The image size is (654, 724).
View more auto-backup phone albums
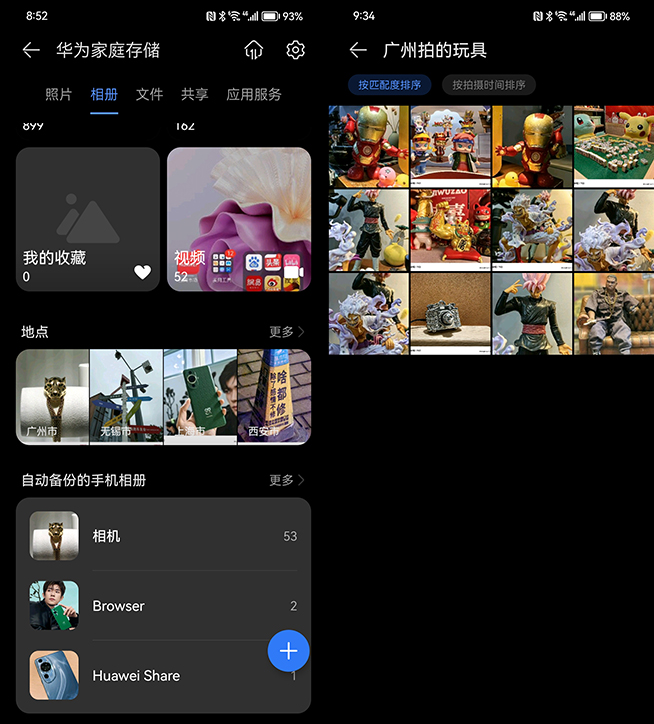pos(287,480)
